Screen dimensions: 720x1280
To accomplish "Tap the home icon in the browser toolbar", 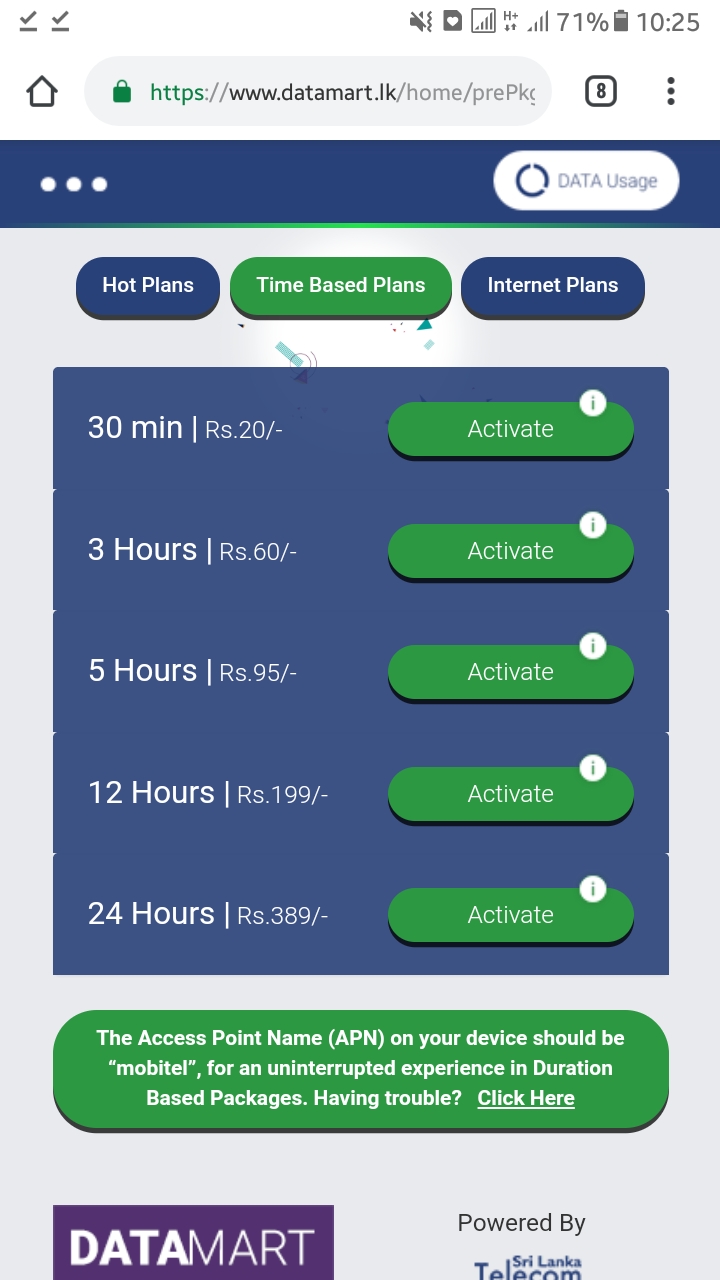I will pos(42,90).
